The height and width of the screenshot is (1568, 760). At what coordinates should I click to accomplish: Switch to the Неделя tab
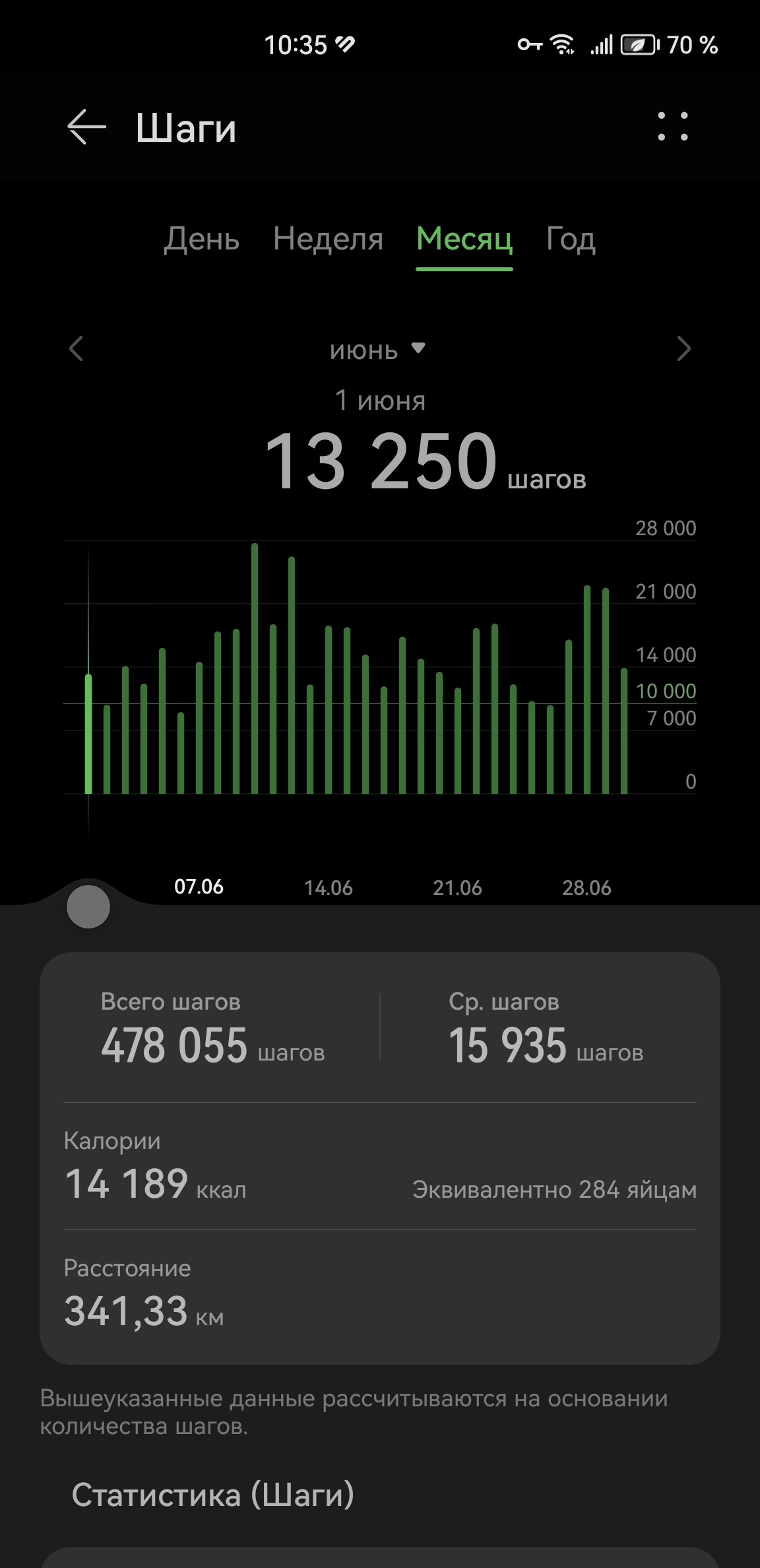click(x=328, y=239)
